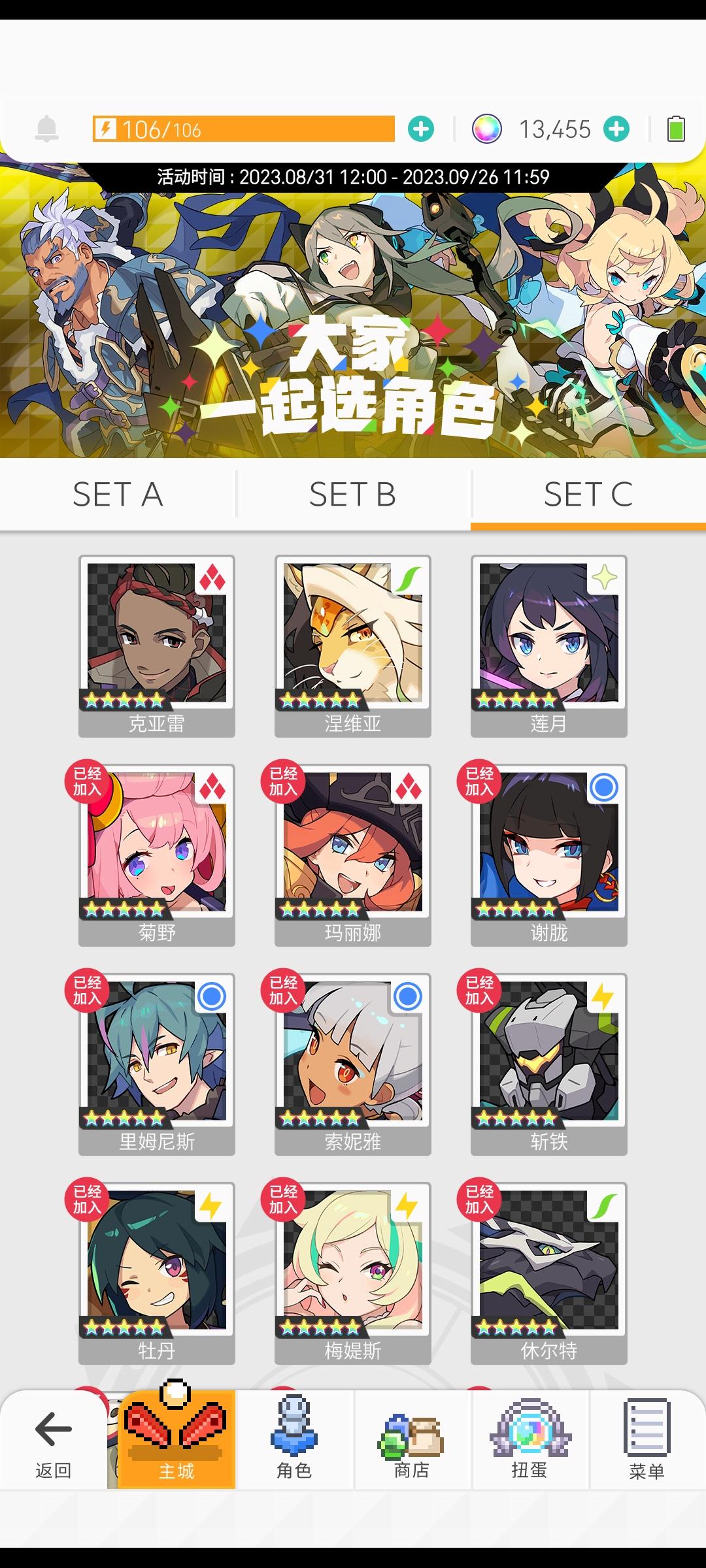The width and height of the screenshot is (706, 1568).
Task: Tap the plus button beside 13,455 currency
Action: [615, 128]
